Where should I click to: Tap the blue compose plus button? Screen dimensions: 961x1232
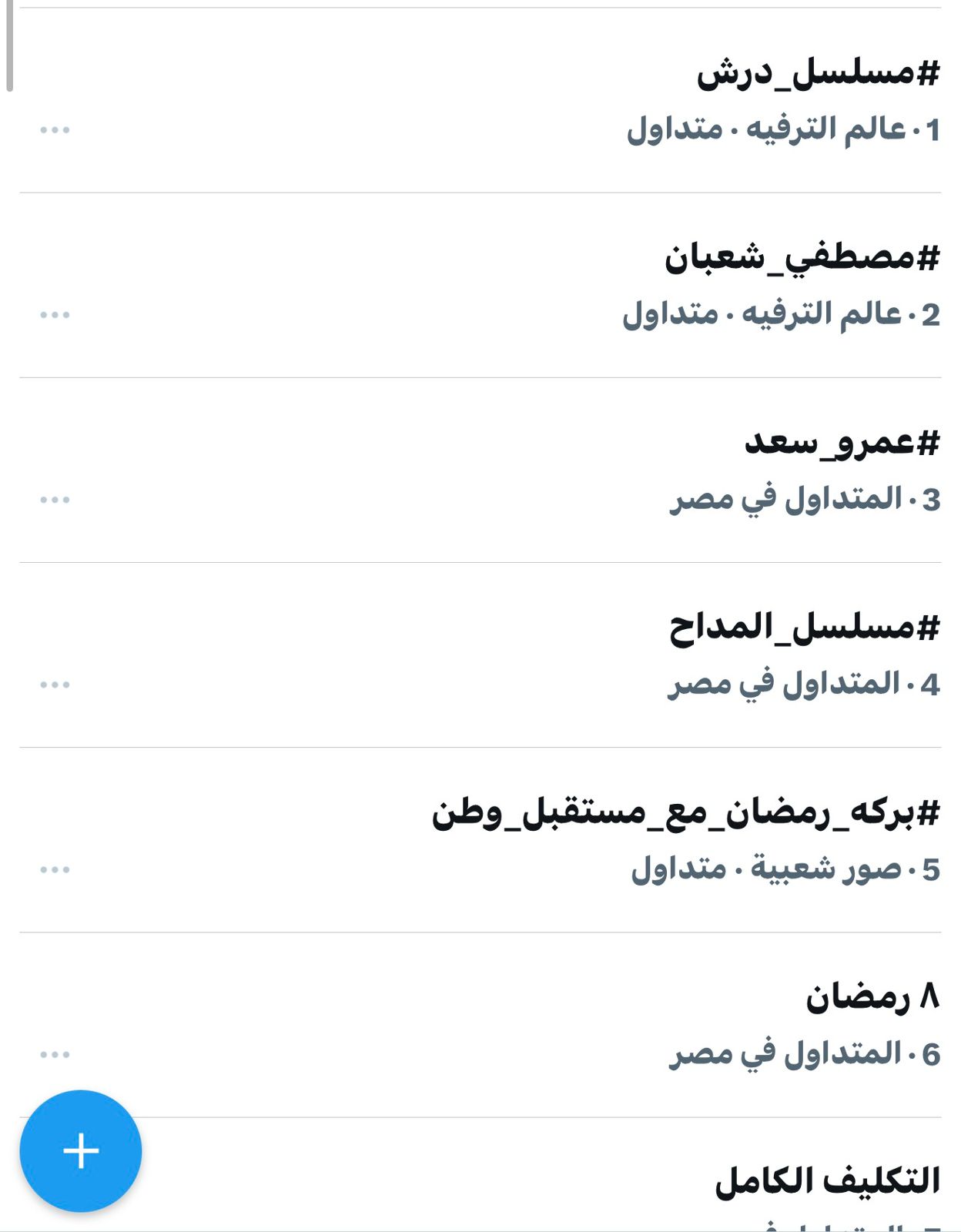point(81,1150)
